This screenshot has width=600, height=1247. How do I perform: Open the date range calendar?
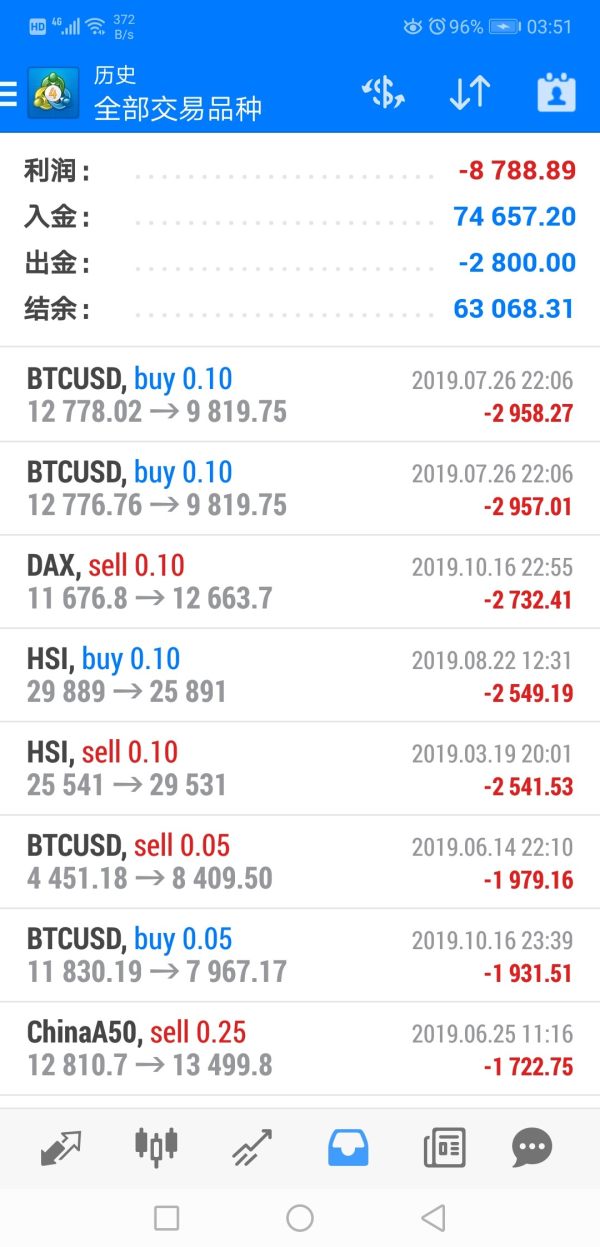coord(556,93)
